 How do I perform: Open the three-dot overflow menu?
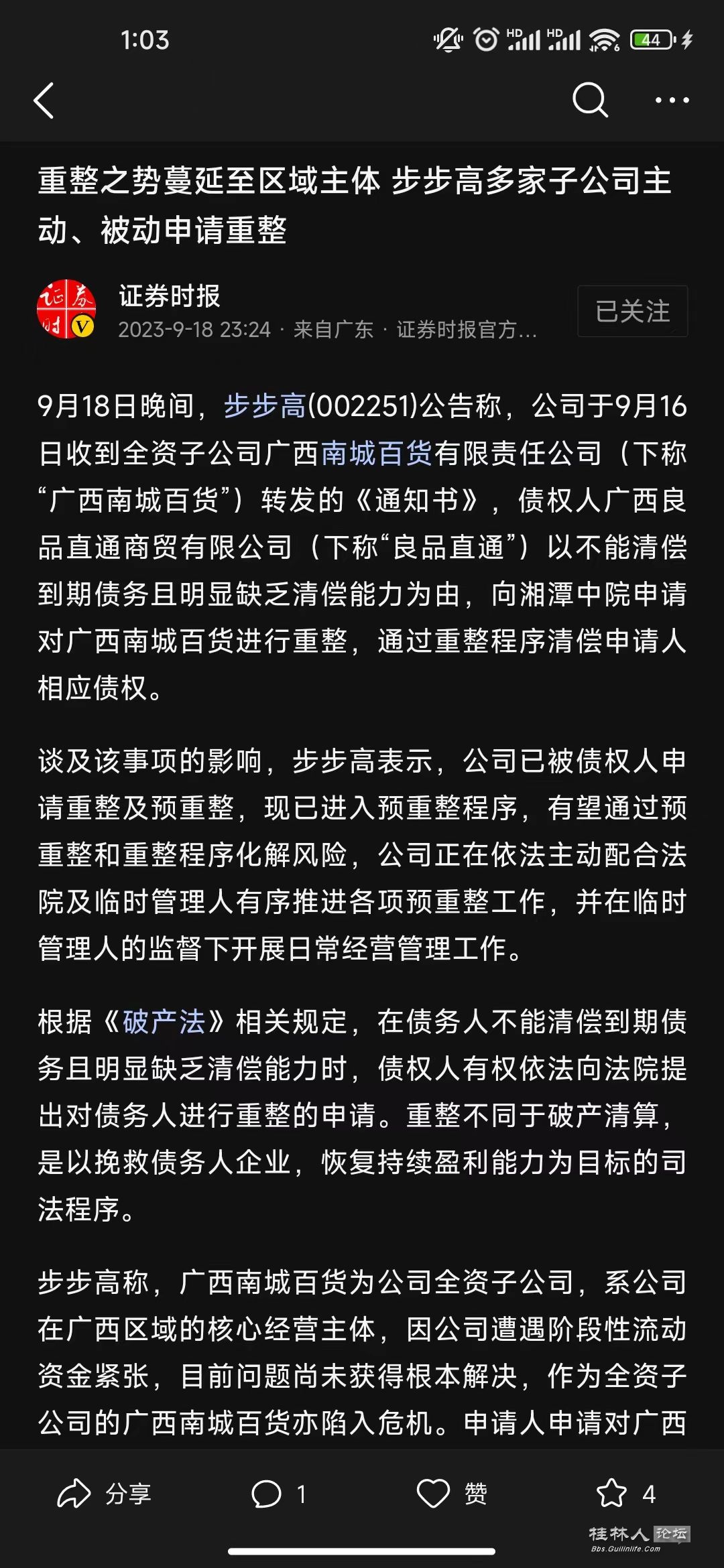(672, 101)
